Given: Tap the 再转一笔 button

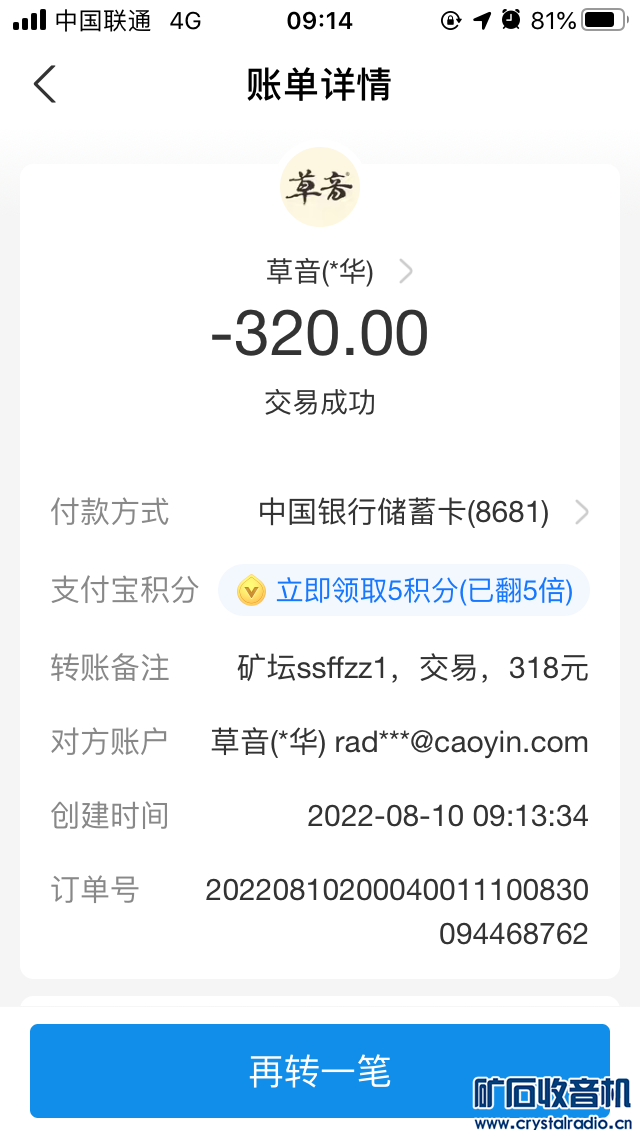Looking at the screenshot, I should (x=319, y=1071).
